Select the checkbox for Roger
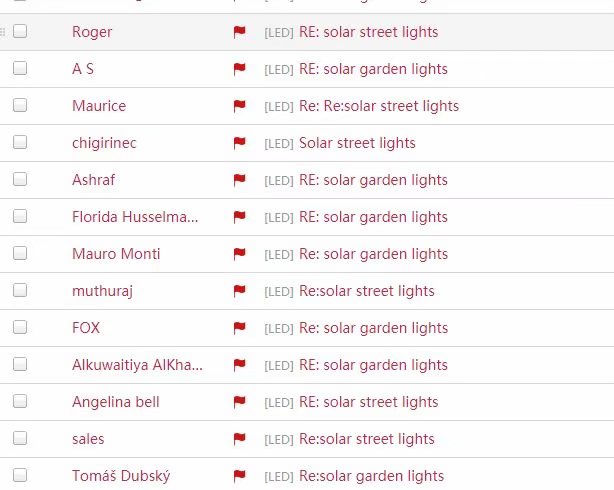The image size is (614, 490). (20, 32)
